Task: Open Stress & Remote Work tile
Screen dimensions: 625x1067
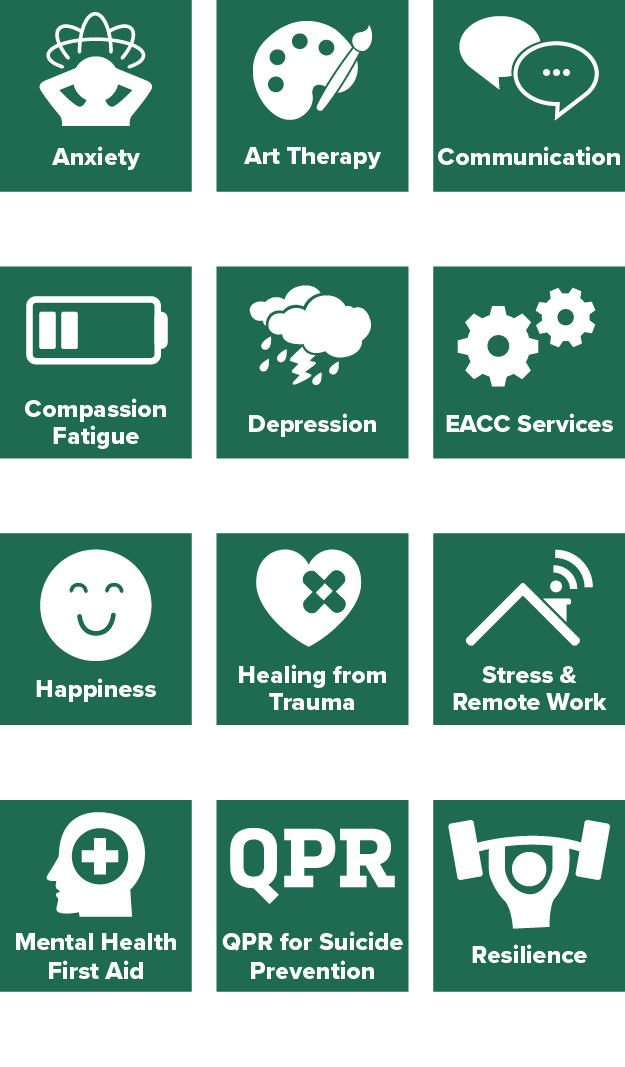Action: (529, 629)
